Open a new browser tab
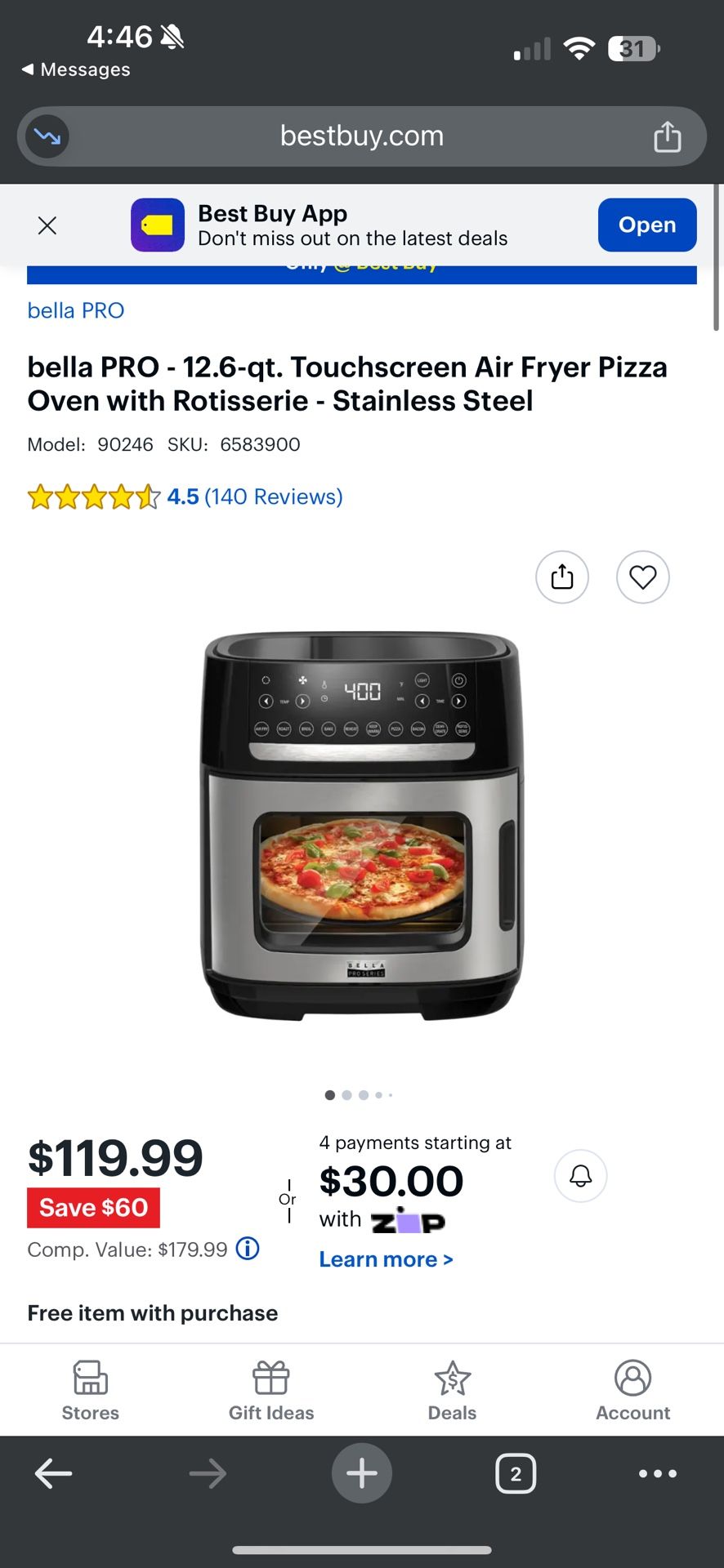 click(x=362, y=1473)
